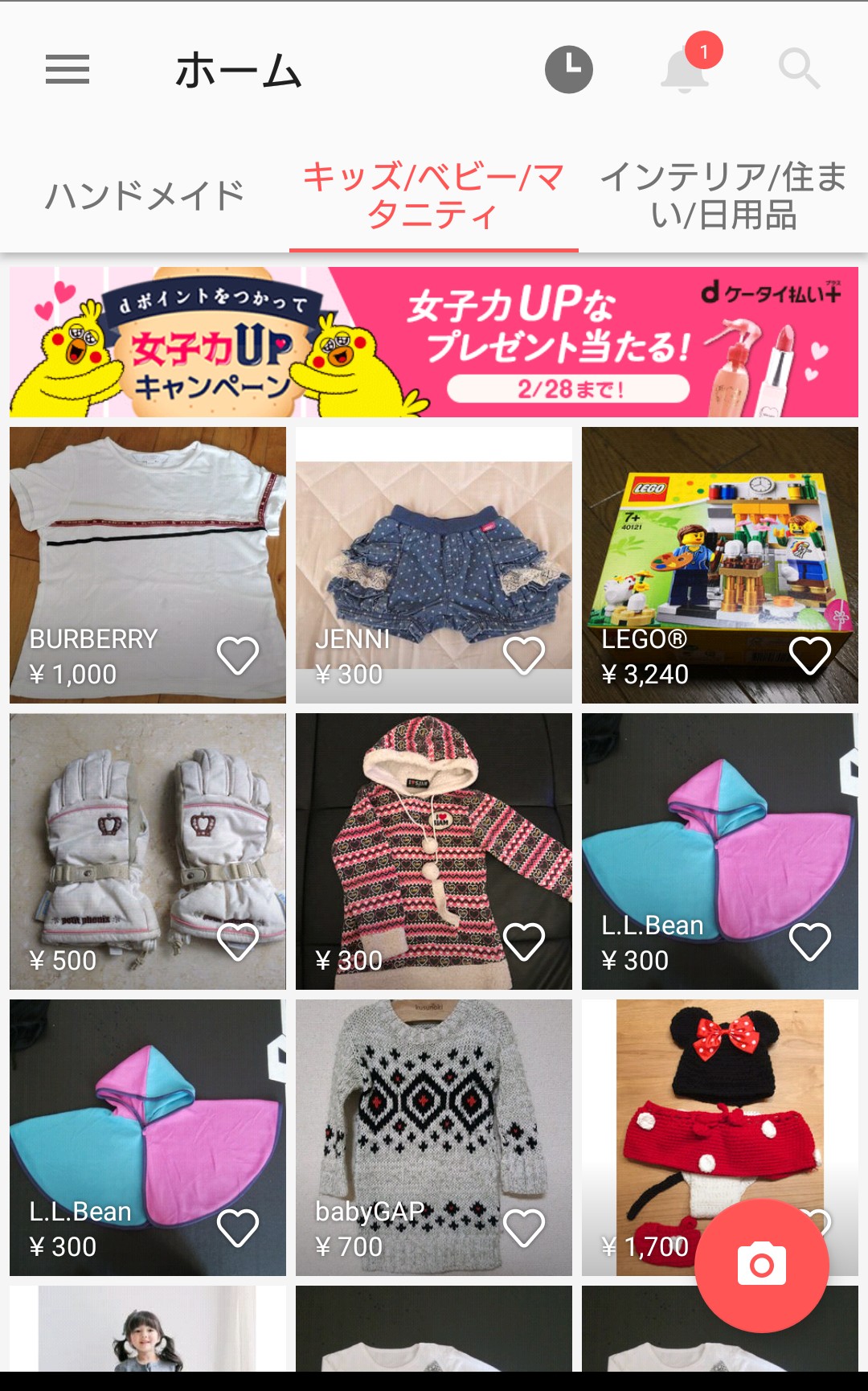
Task: Like the babyGAP ¥700 sweater
Action: tap(524, 1228)
